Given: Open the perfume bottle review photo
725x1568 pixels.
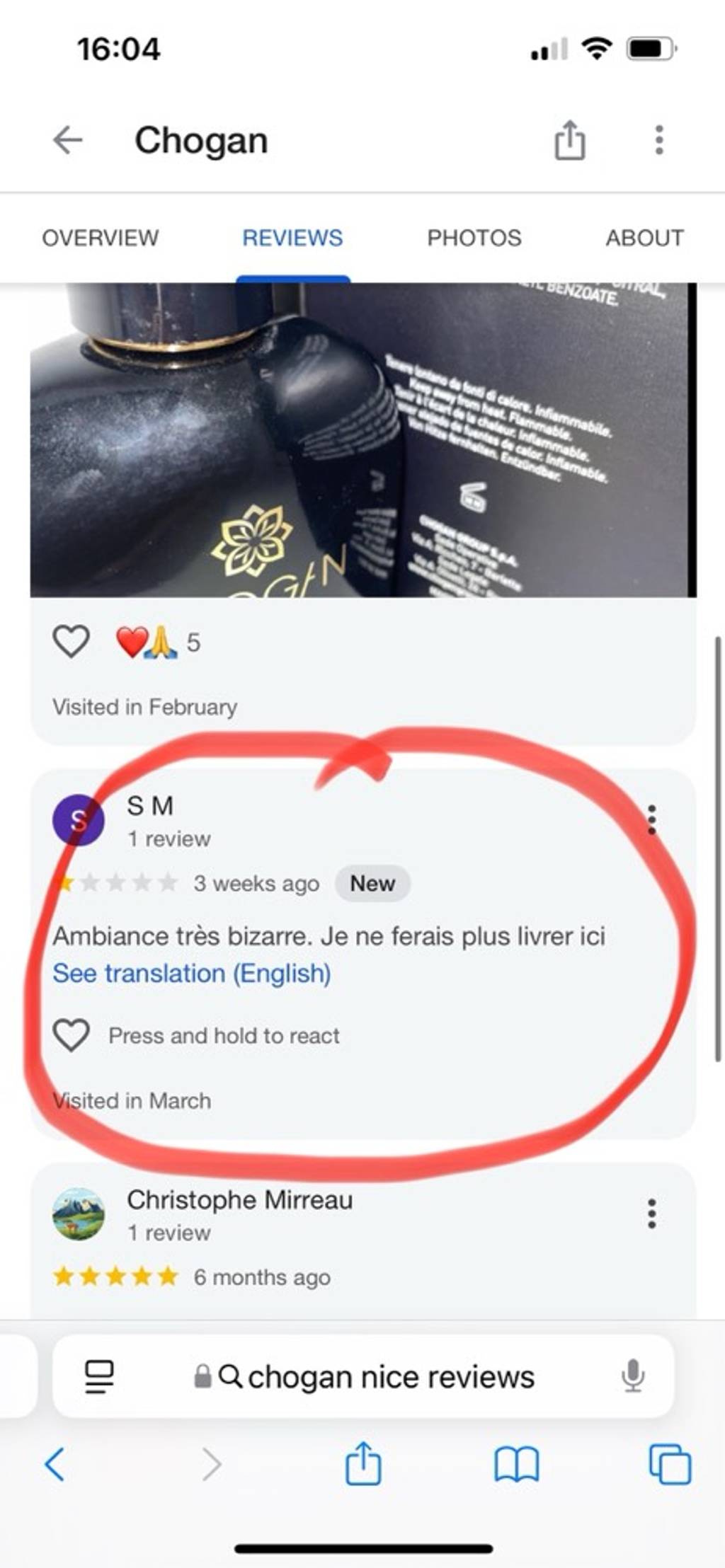Looking at the screenshot, I should [x=362, y=440].
